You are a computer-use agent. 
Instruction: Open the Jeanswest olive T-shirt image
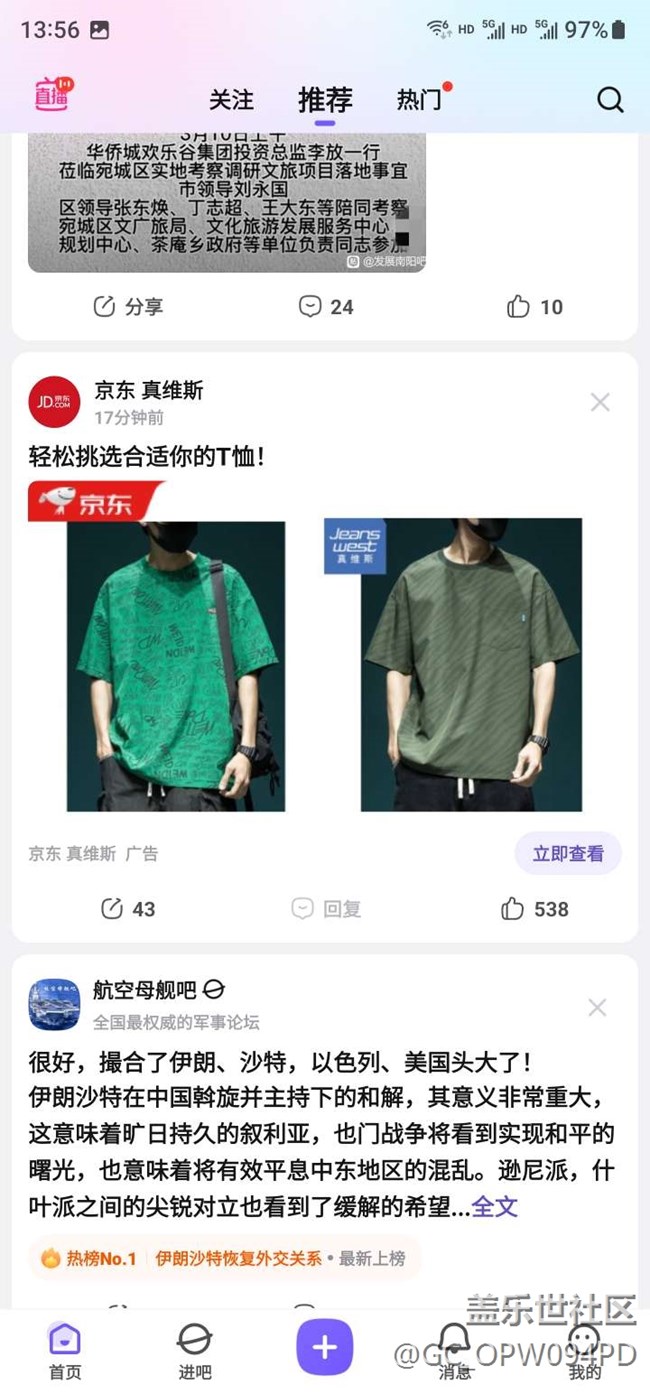click(x=471, y=665)
